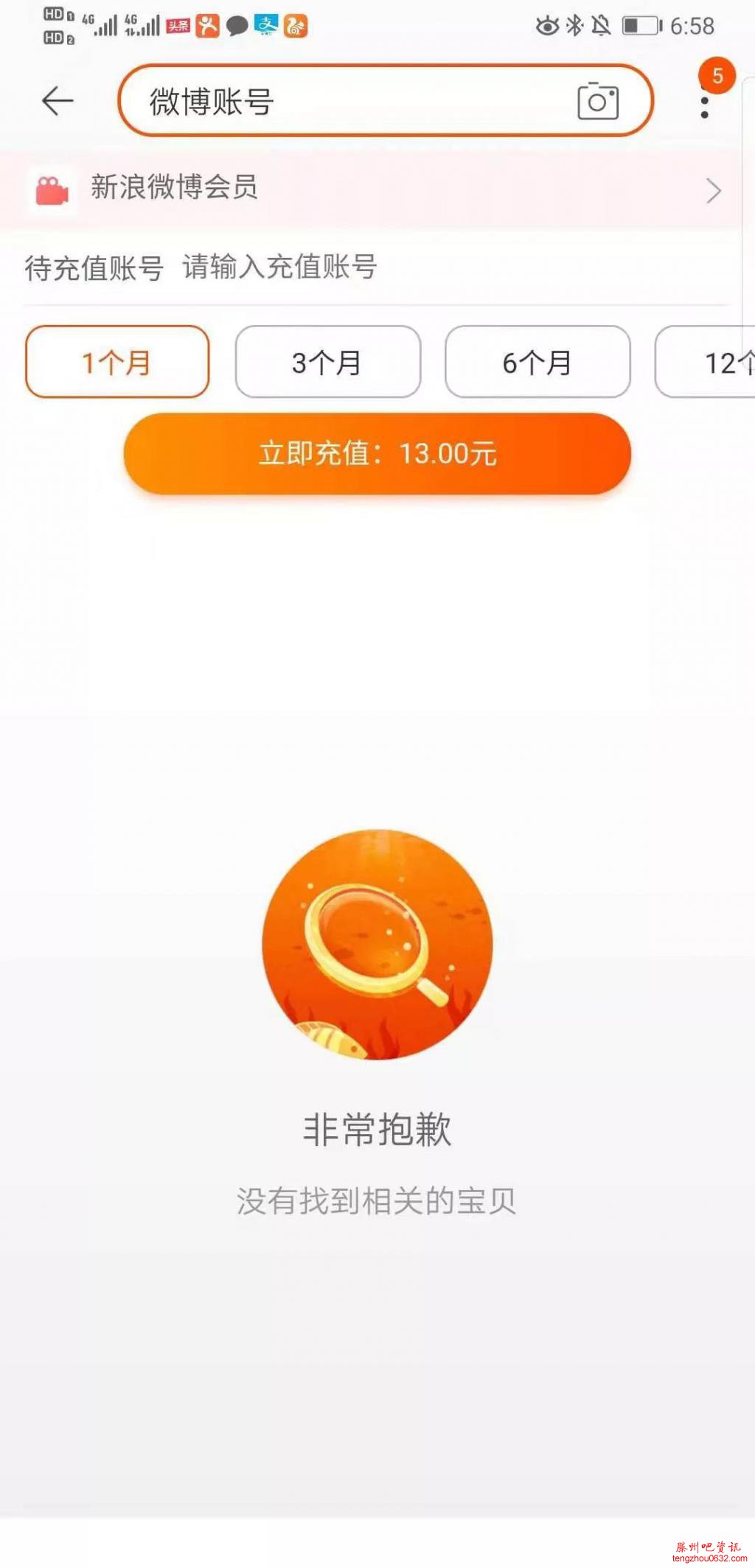Go back using the arrow icon

pos(58,101)
